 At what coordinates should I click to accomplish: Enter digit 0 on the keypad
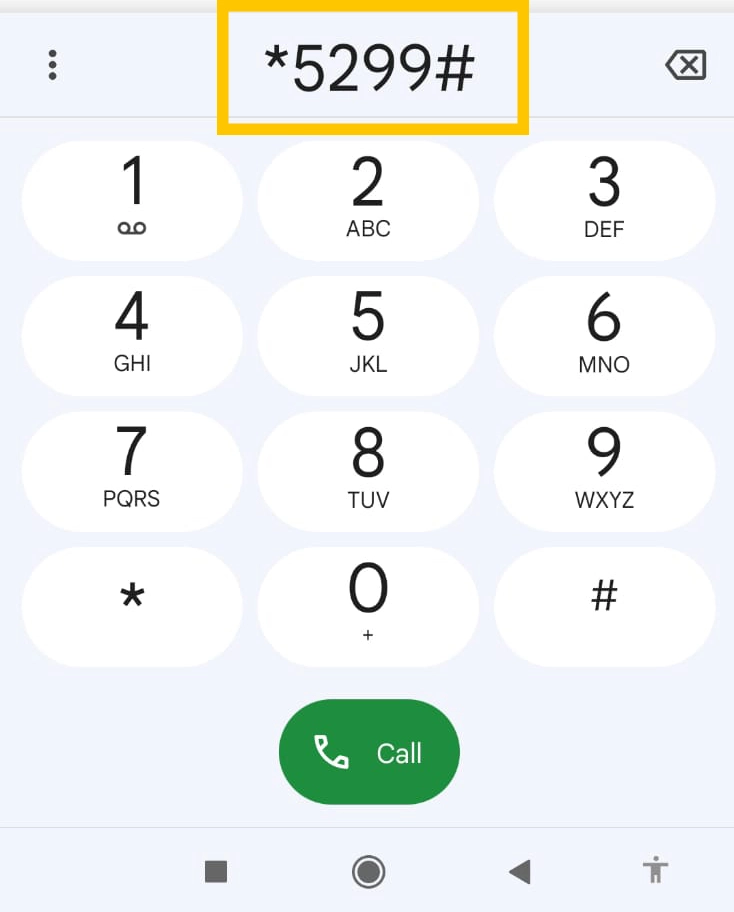point(368,603)
